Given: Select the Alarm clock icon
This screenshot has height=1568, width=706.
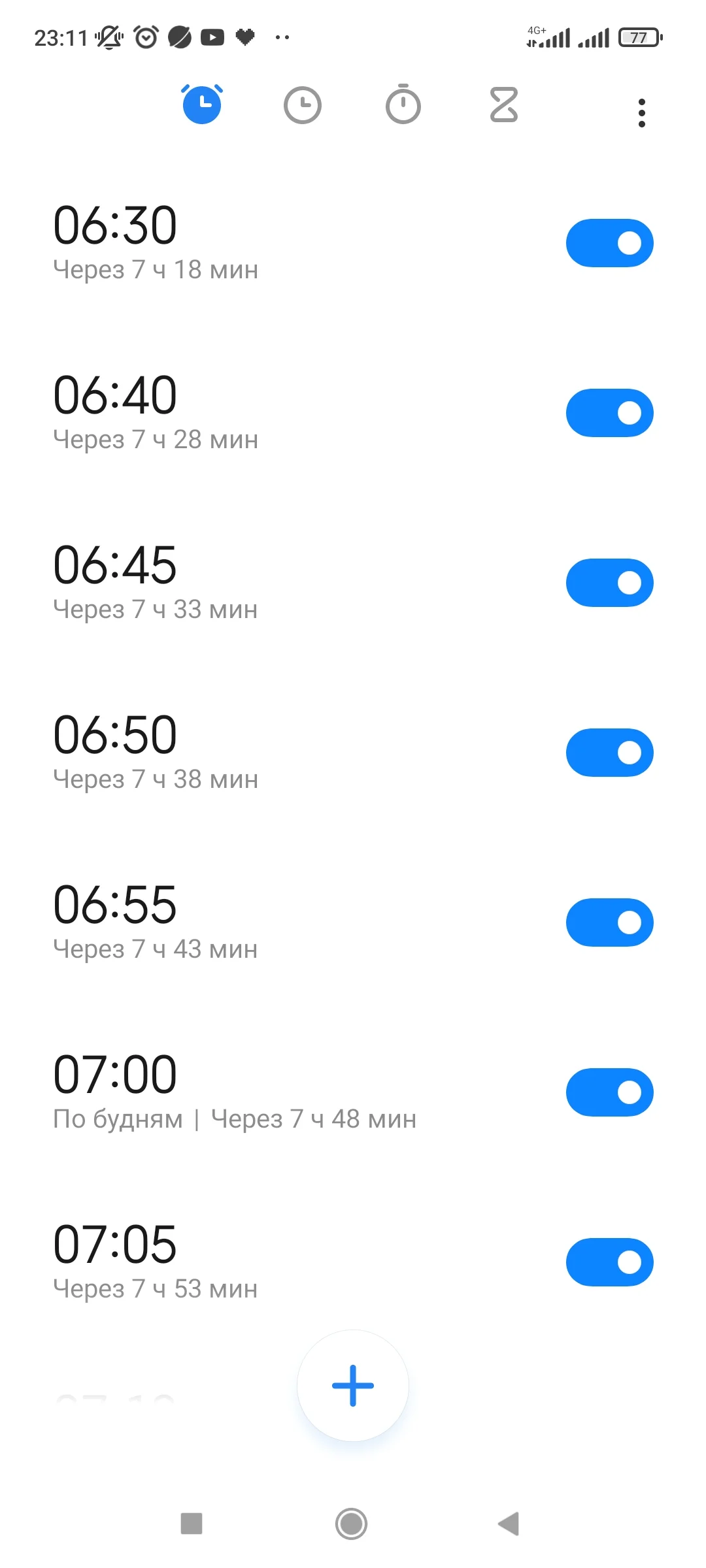Looking at the screenshot, I should (x=201, y=105).
